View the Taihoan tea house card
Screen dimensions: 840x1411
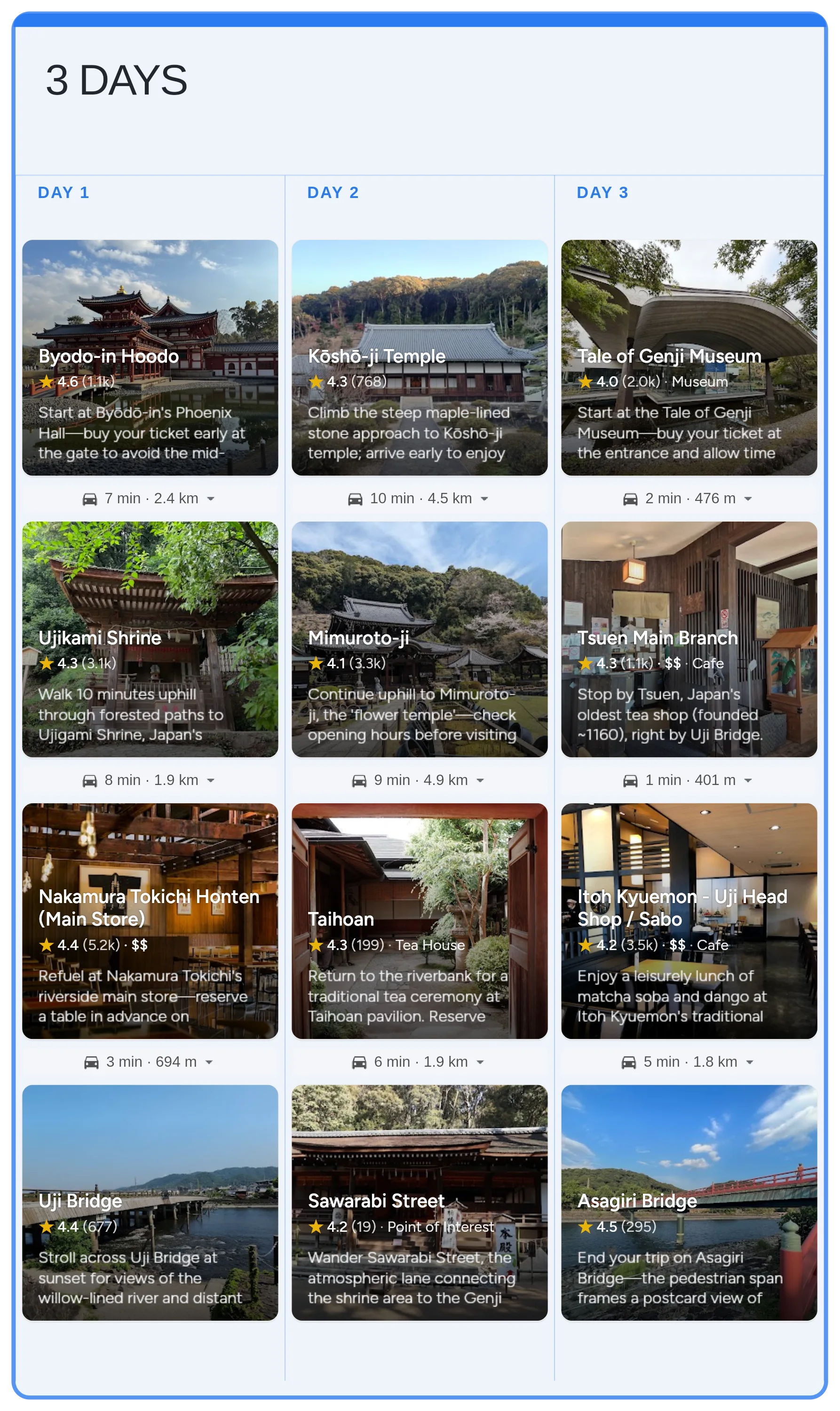click(x=420, y=920)
